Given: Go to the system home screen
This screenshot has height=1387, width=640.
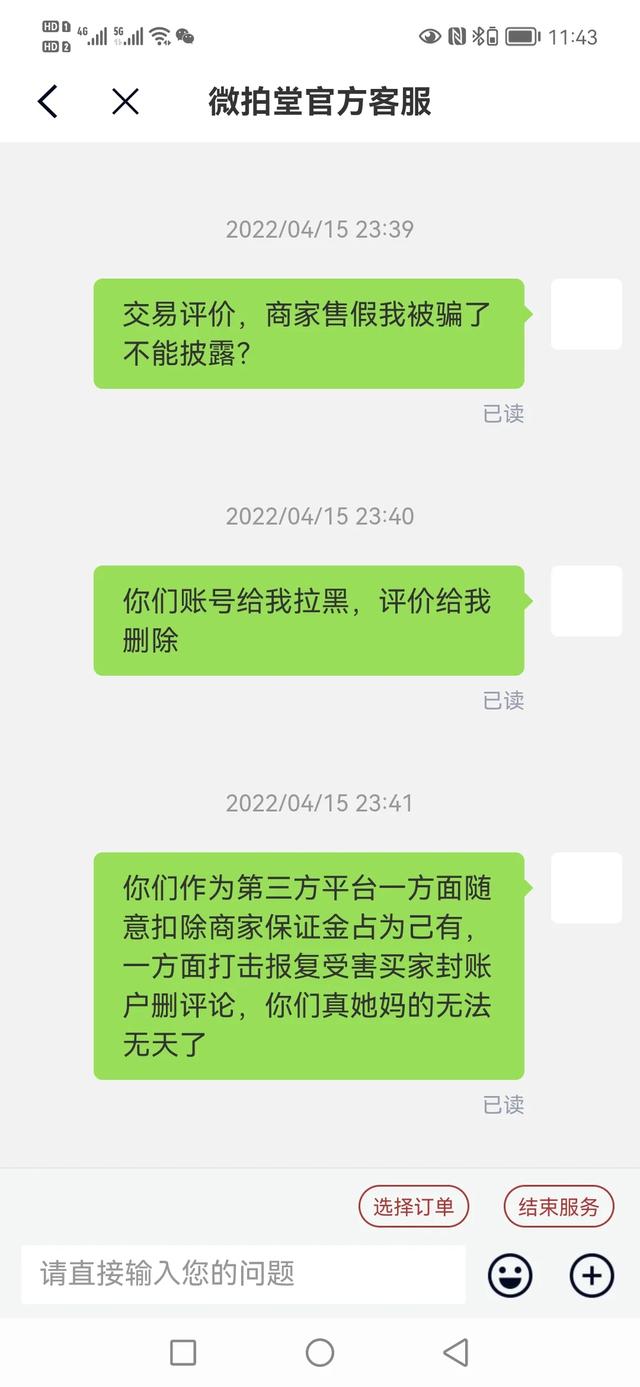Looking at the screenshot, I should 320,1353.
